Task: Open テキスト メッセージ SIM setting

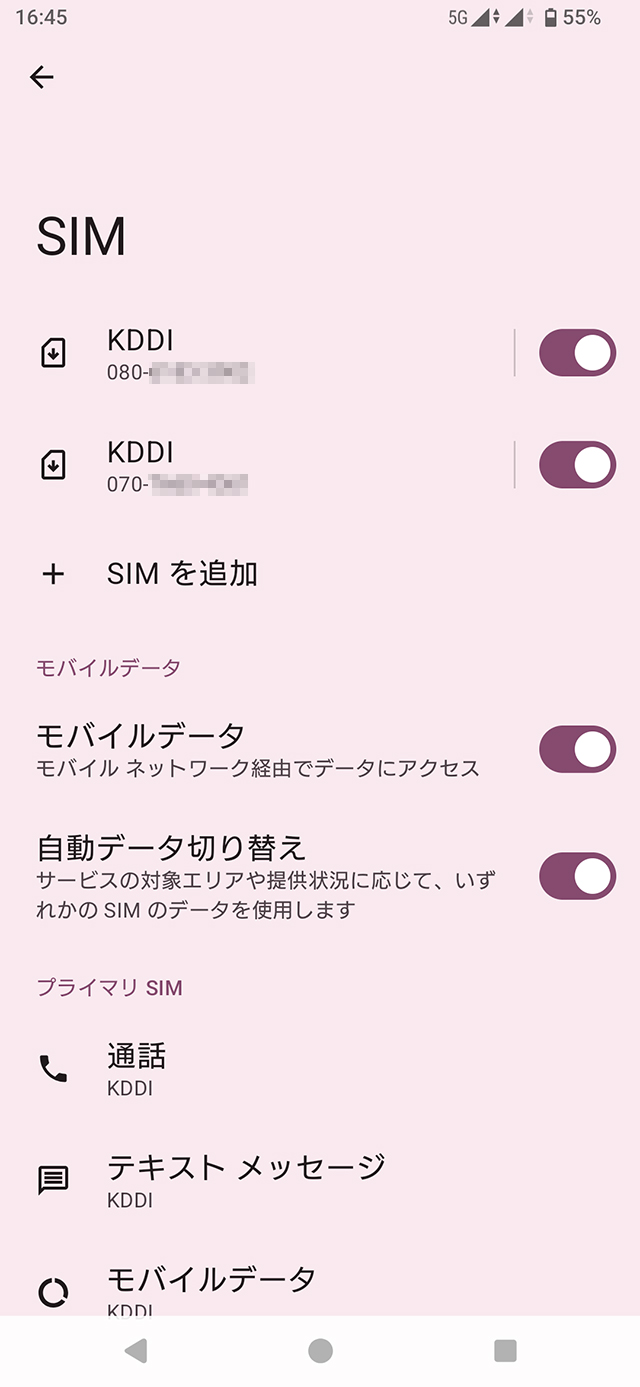Action: coord(320,1180)
